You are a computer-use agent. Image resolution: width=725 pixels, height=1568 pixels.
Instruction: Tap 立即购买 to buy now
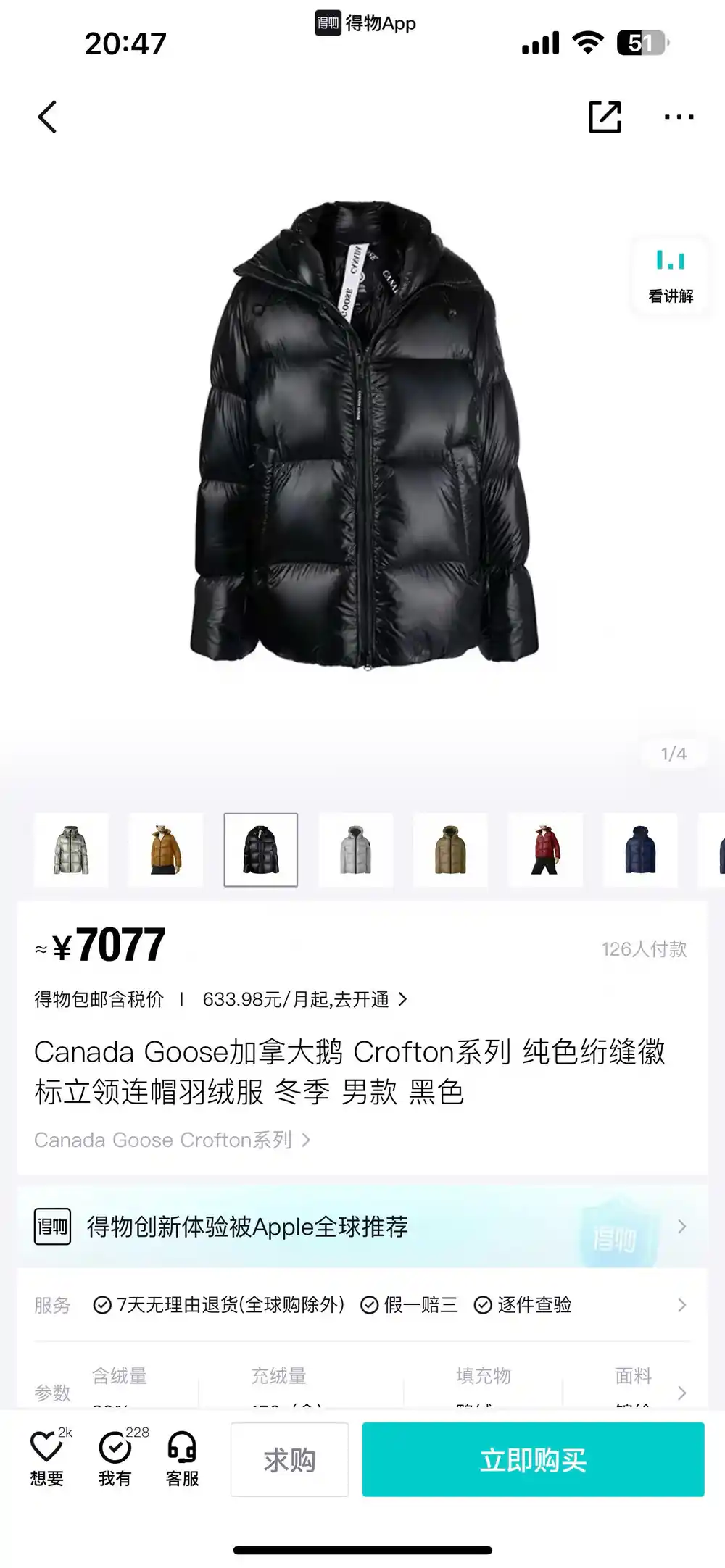[x=533, y=1460]
